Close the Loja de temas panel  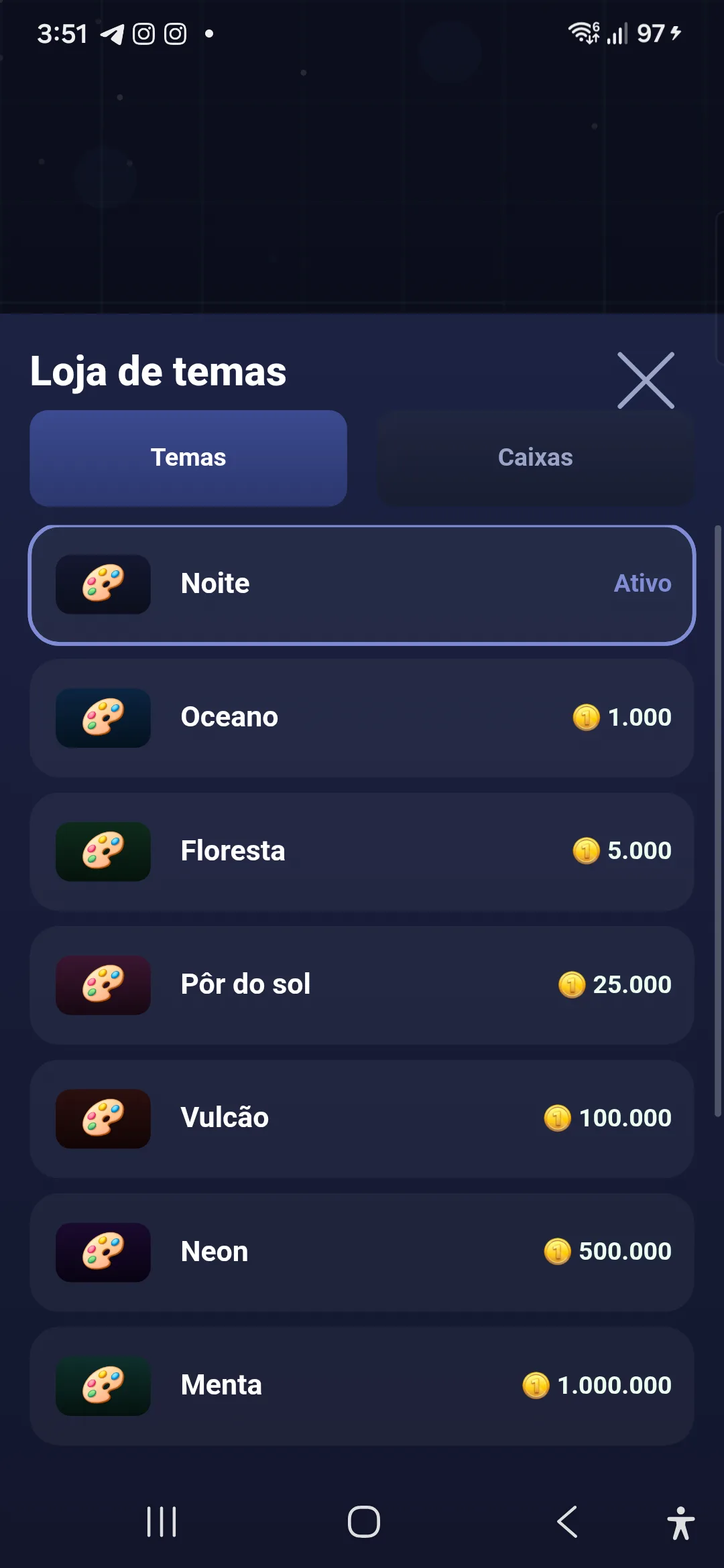point(646,380)
